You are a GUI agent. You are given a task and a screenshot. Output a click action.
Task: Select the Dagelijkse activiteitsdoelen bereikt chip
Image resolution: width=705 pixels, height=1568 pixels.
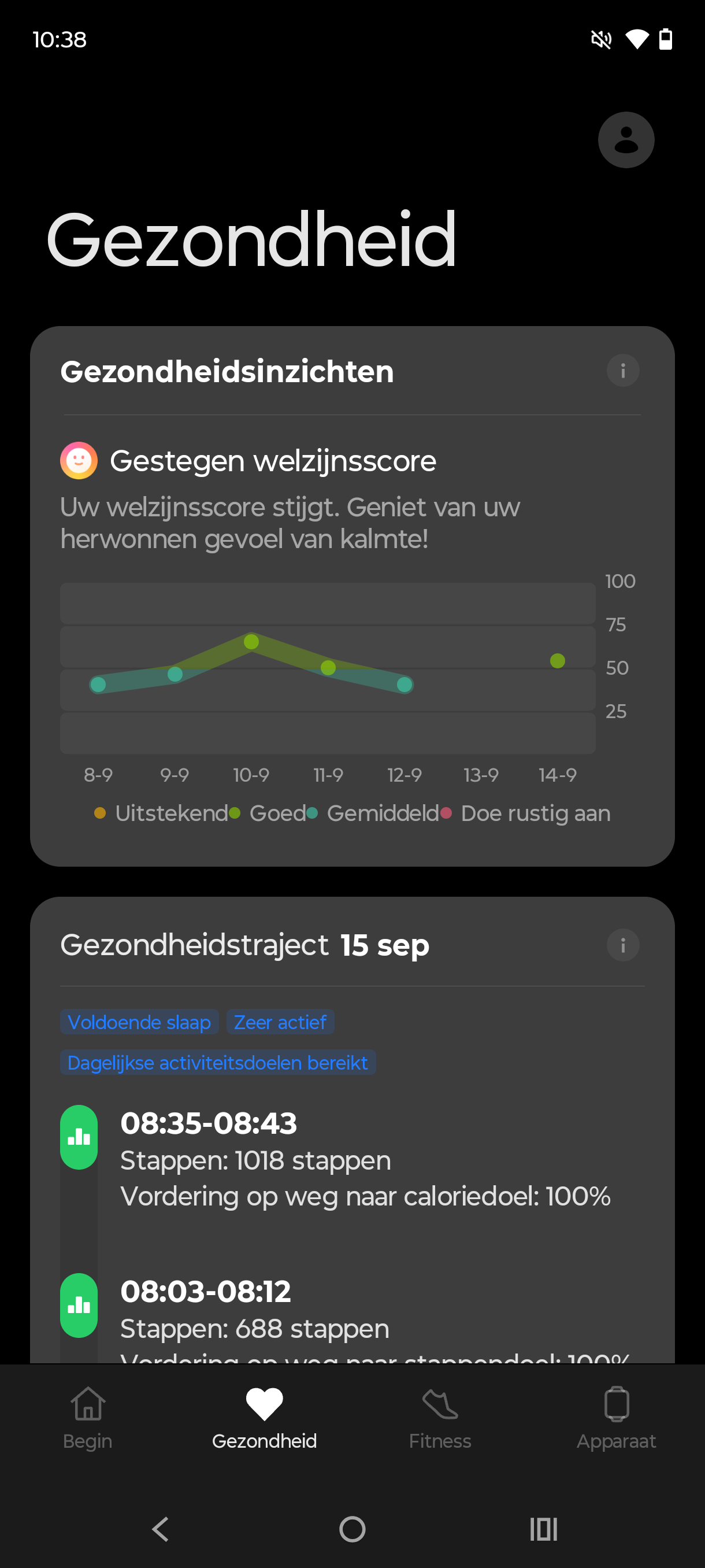[x=217, y=1062]
